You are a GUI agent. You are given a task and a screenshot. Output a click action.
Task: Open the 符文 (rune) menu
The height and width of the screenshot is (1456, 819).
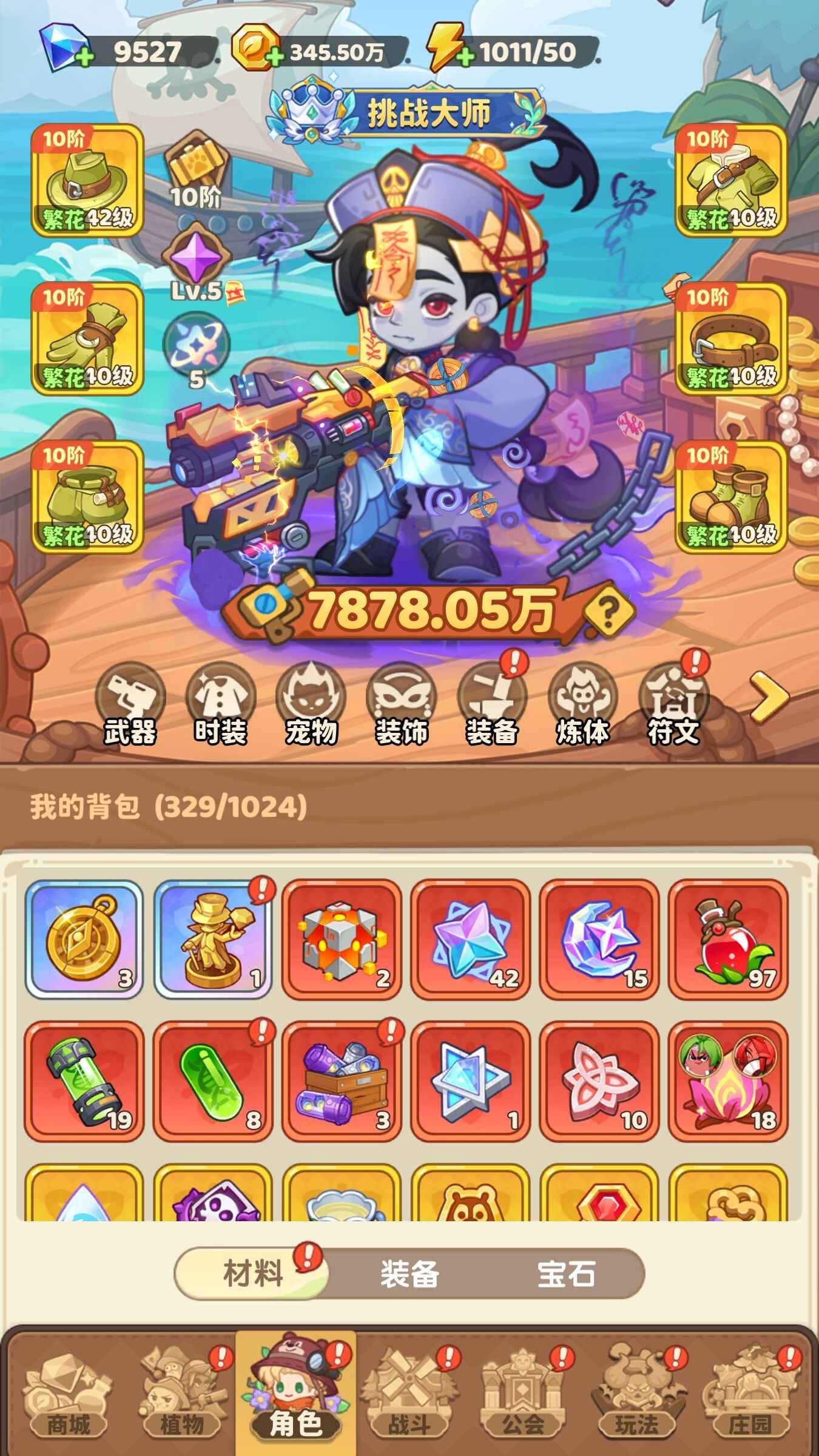pyautogui.click(x=673, y=704)
